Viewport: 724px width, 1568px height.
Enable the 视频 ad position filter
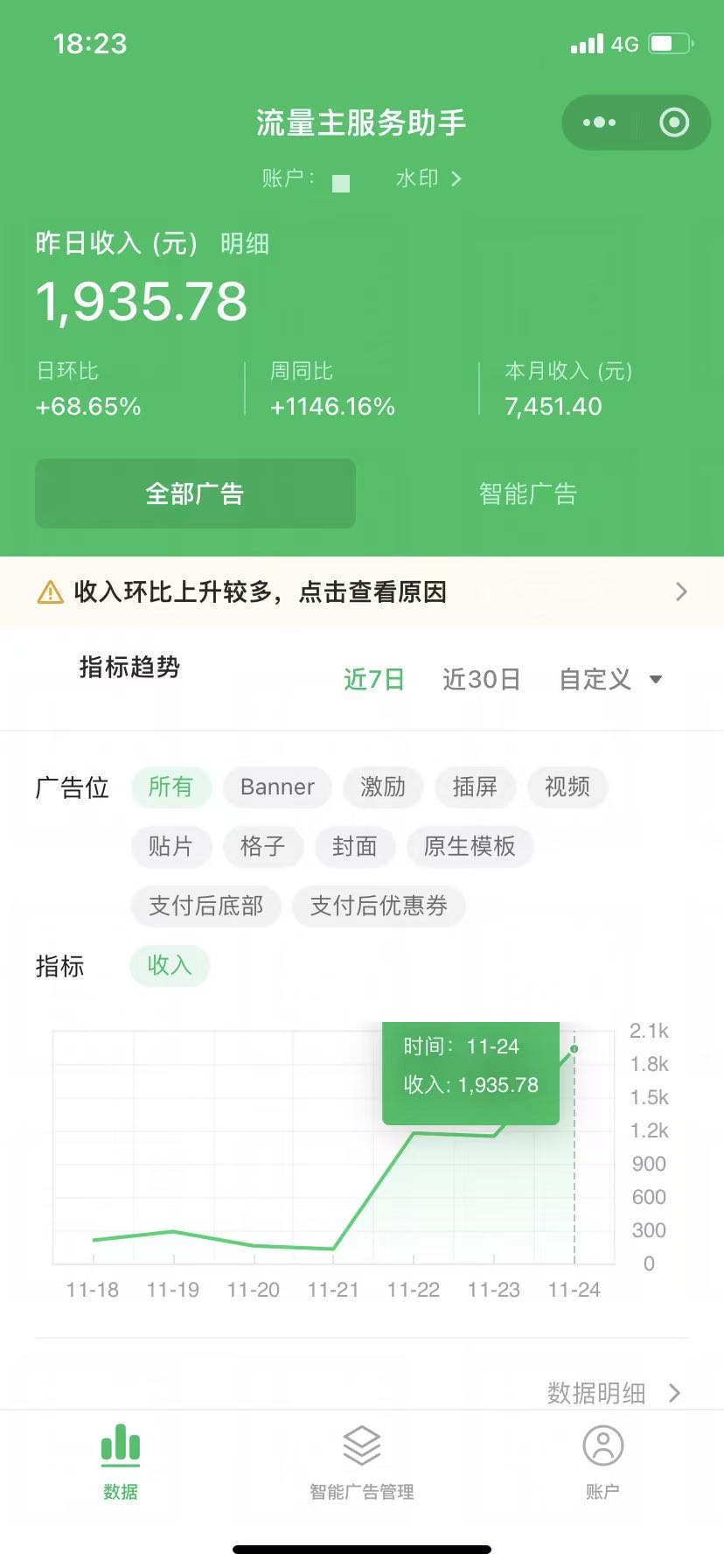pyautogui.click(x=567, y=787)
